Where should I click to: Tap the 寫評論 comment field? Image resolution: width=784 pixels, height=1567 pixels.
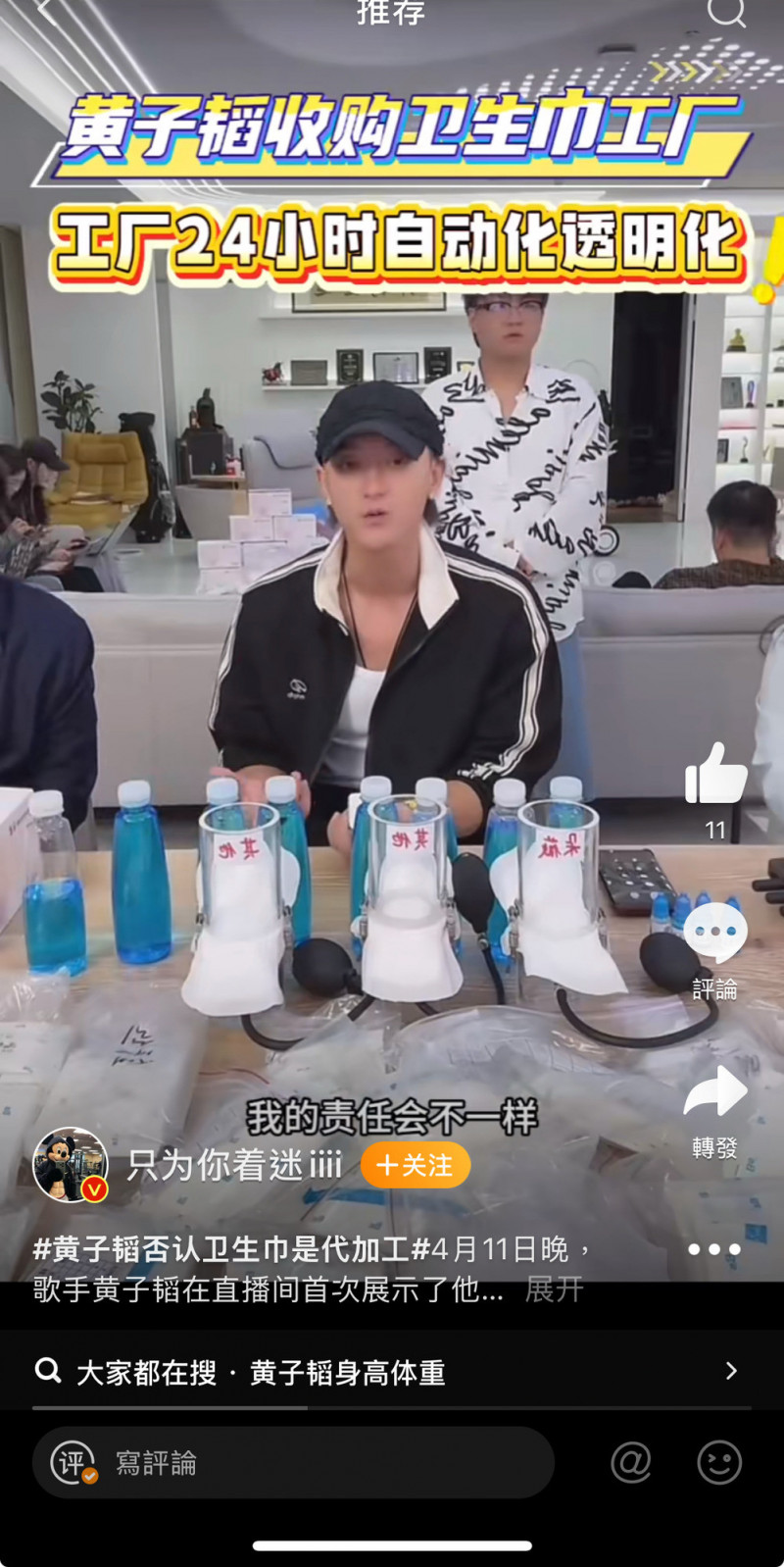(293, 1463)
